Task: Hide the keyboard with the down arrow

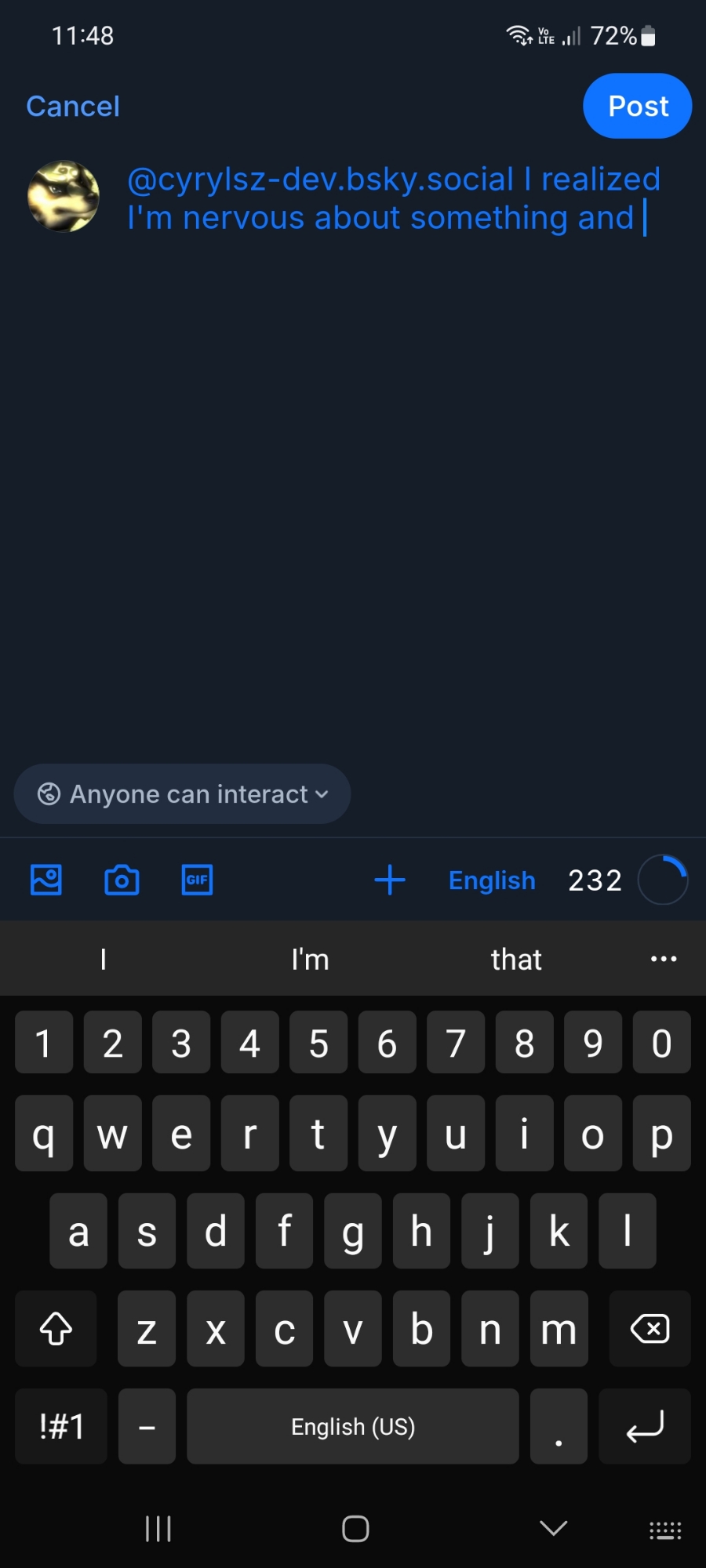Action: tap(554, 1528)
